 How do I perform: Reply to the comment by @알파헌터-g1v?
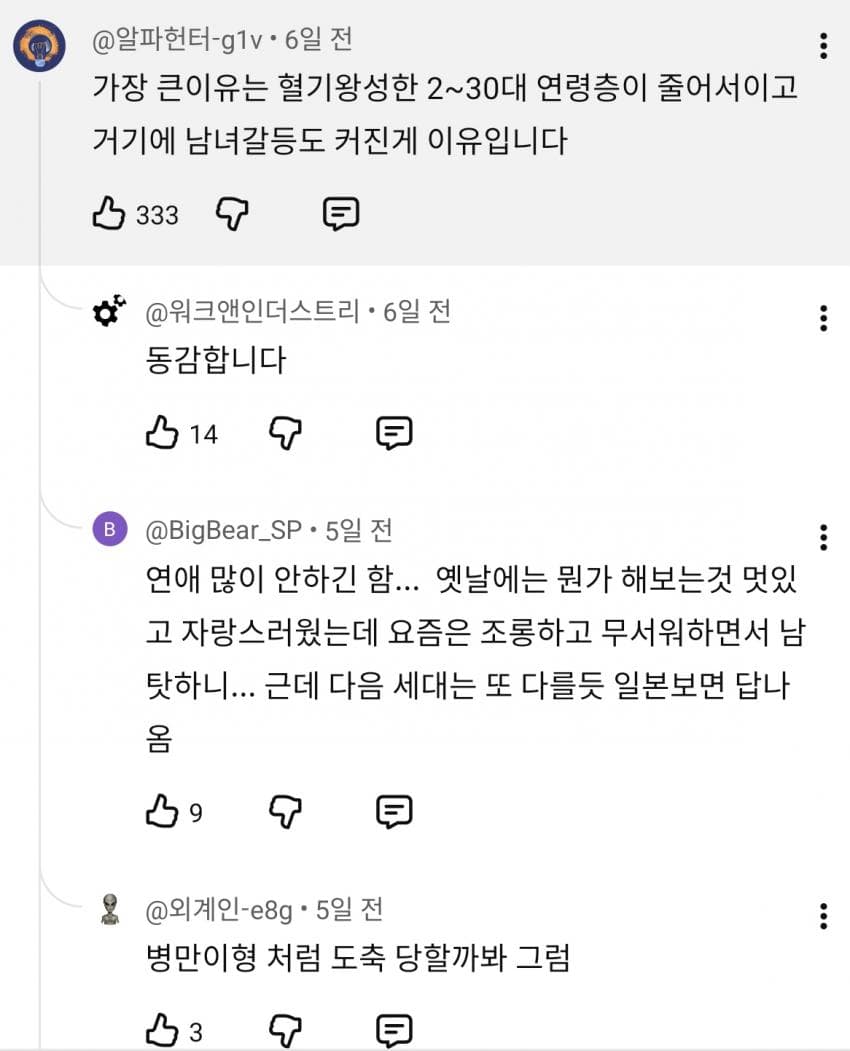tap(341, 213)
